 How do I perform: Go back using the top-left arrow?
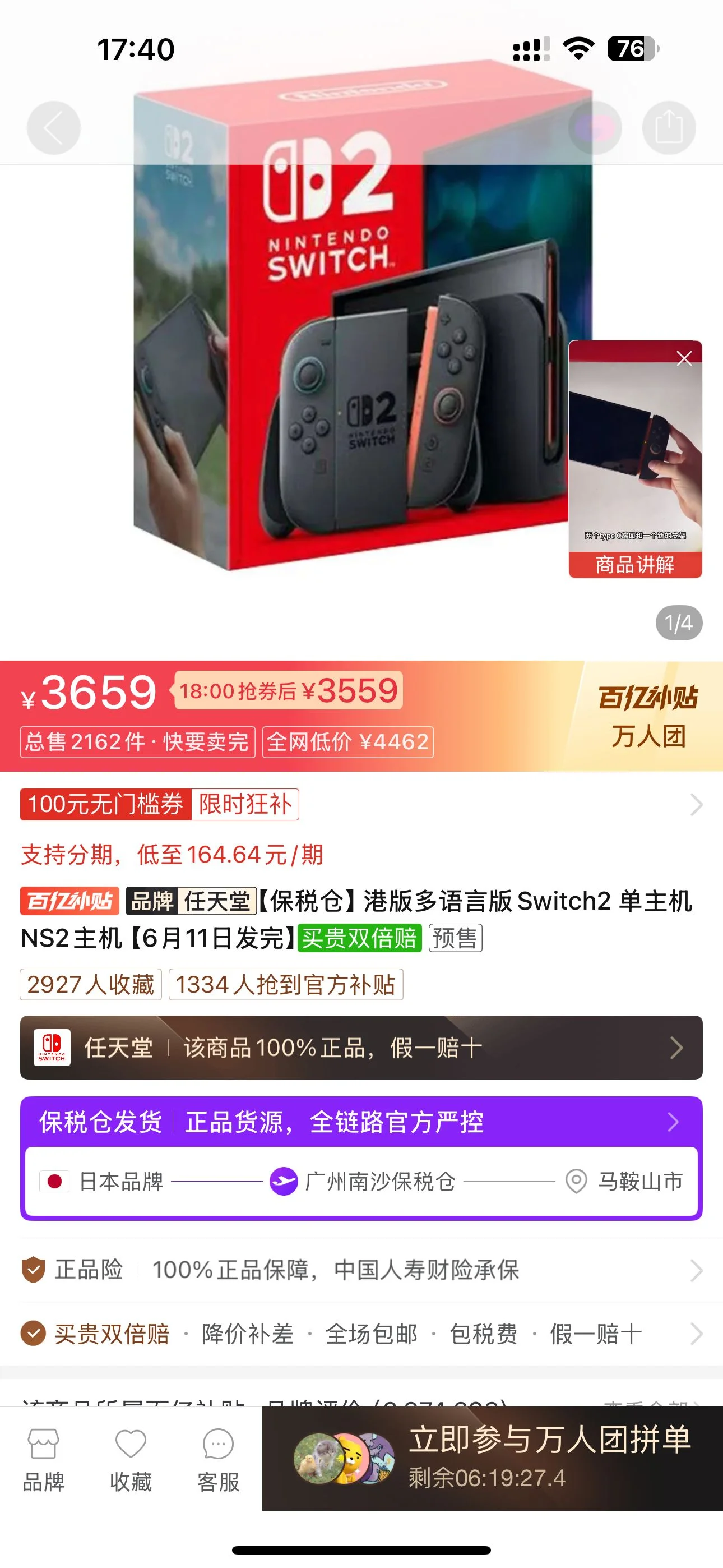point(54,128)
